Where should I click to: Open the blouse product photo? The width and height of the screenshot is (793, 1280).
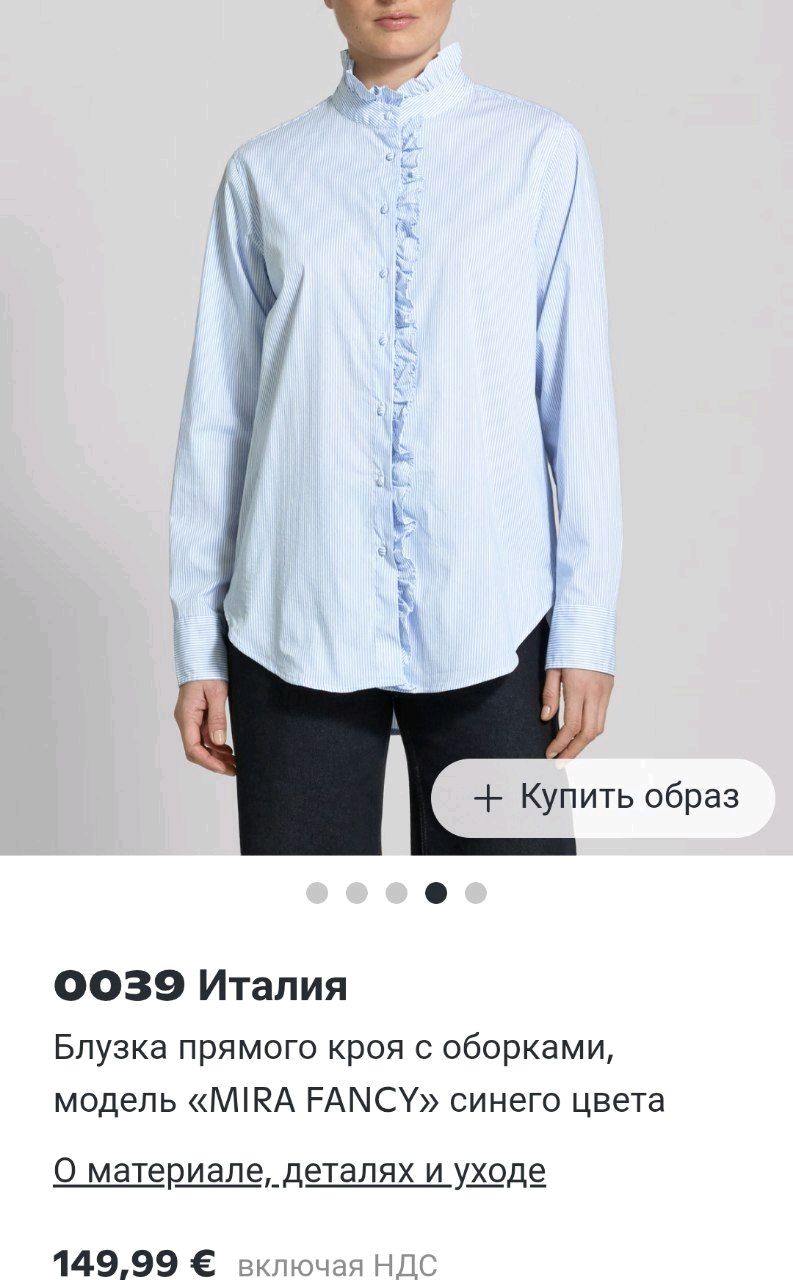(x=396, y=400)
